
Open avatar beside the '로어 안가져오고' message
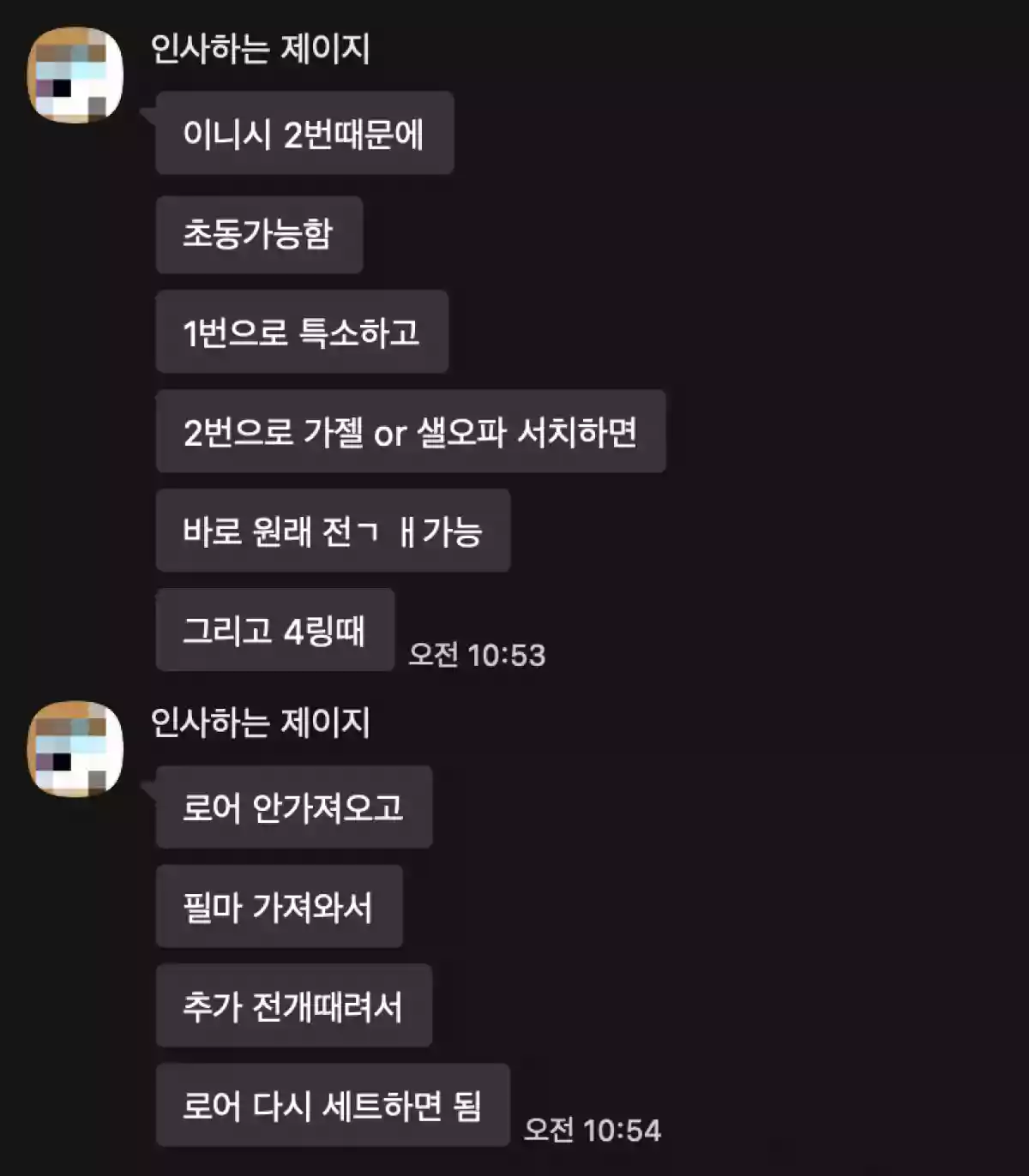75,749
